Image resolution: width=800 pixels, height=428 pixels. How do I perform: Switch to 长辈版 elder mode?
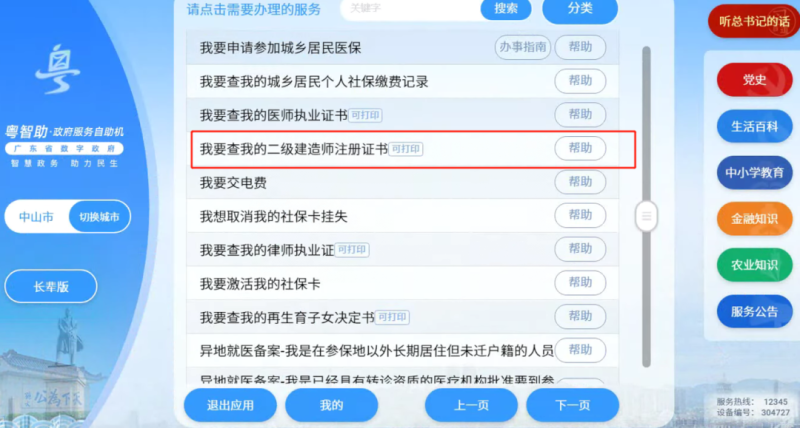pyautogui.click(x=51, y=286)
